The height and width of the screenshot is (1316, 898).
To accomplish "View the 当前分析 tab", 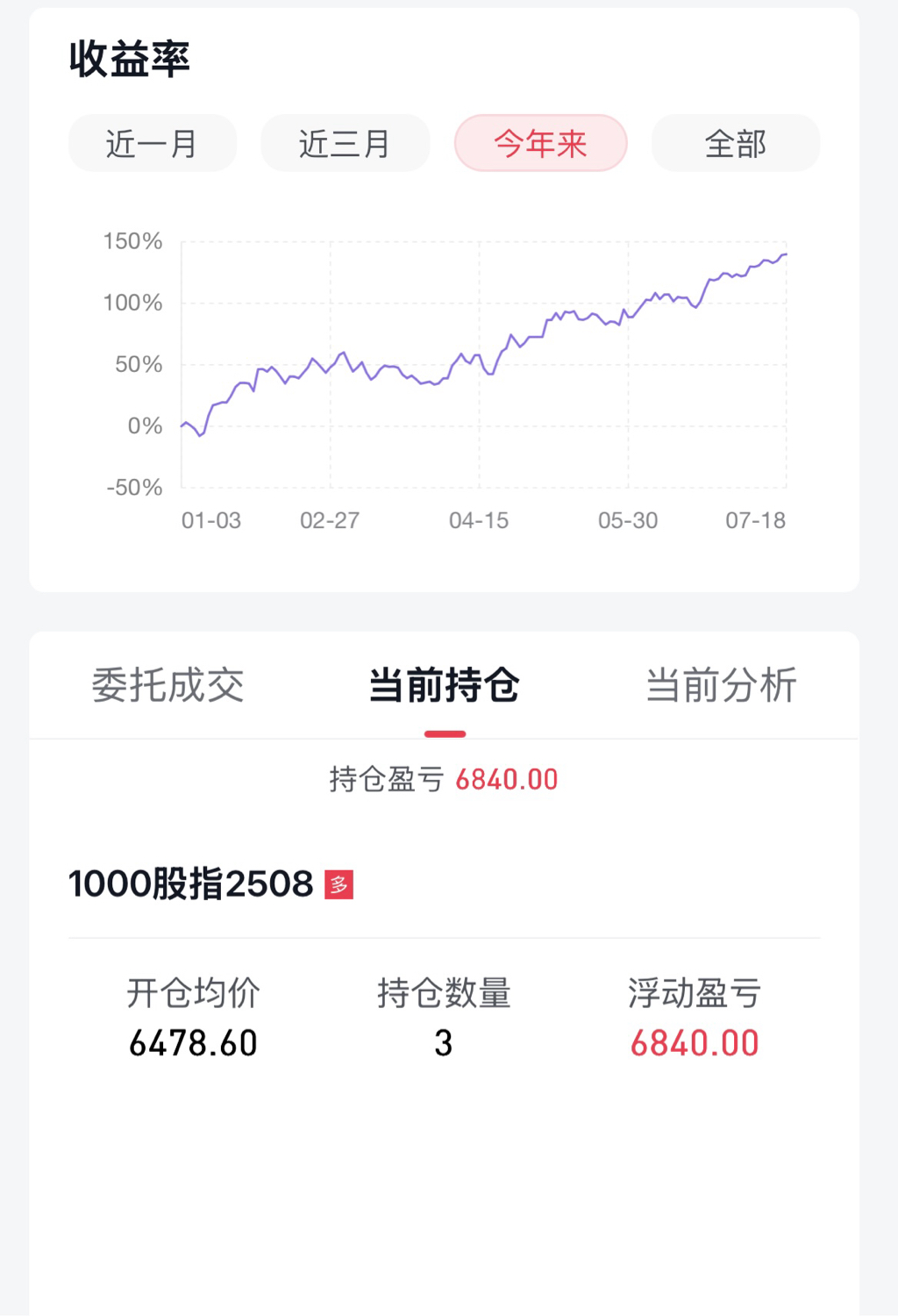I will point(721,685).
